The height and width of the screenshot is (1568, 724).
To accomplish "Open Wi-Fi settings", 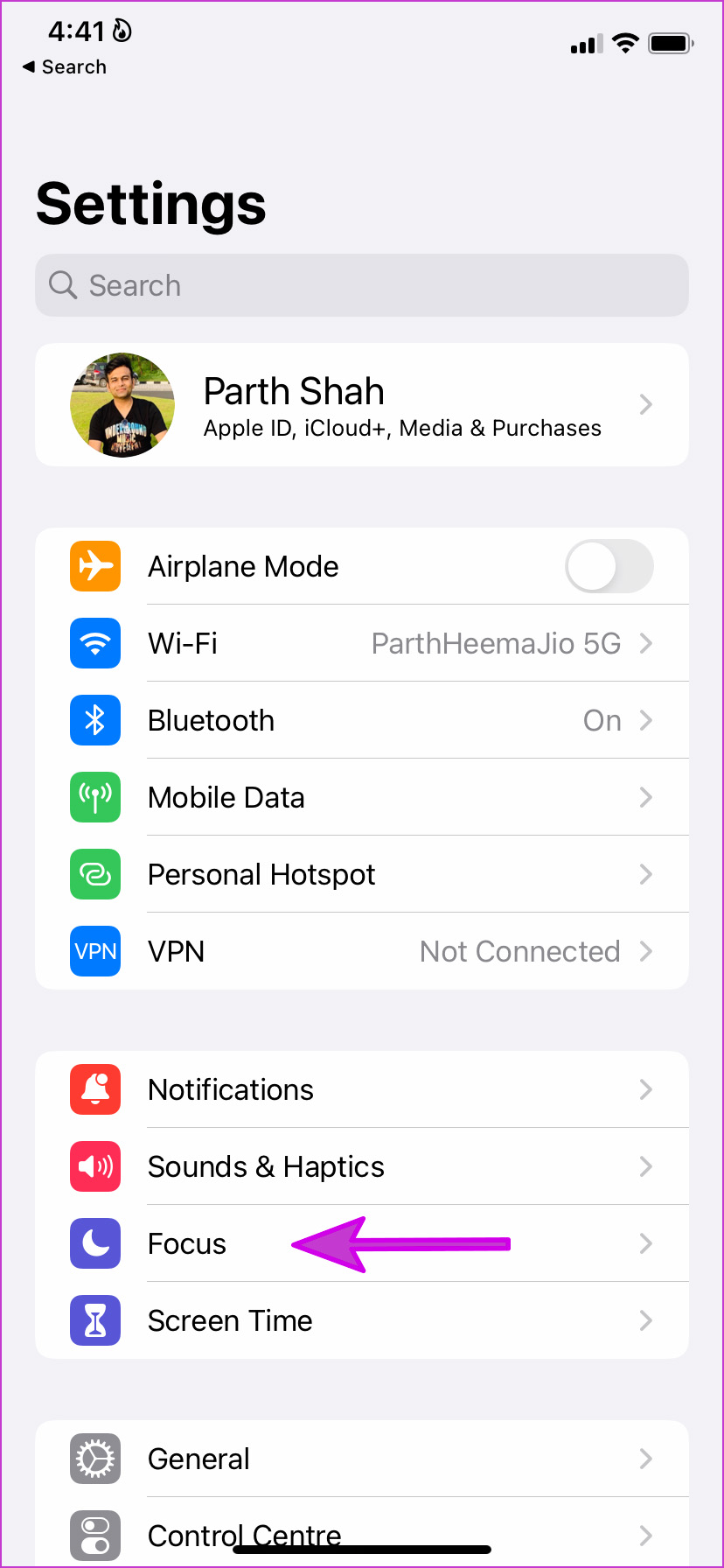I will click(x=362, y=643).
